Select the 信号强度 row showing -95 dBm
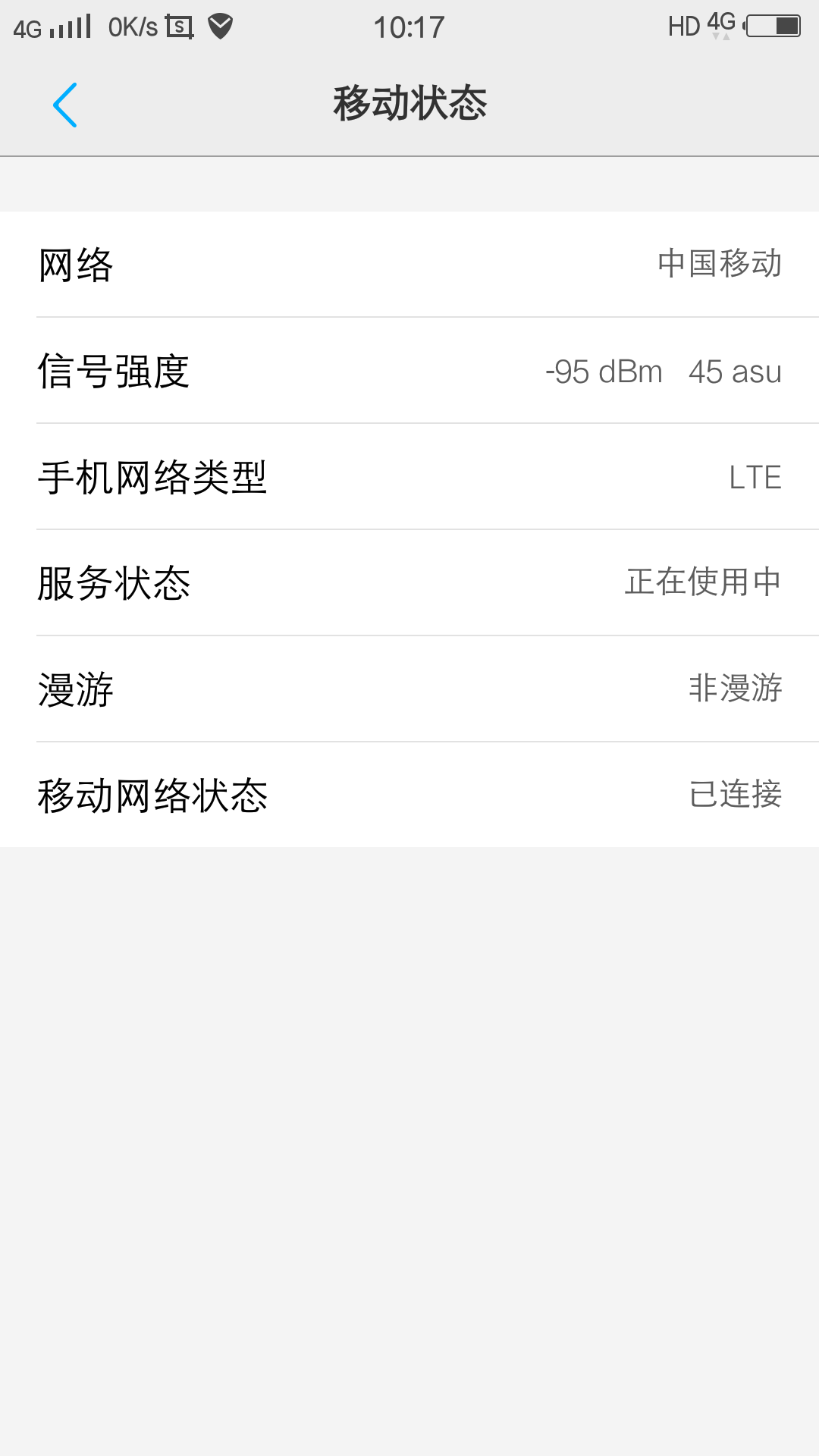This screenshot has width=819, height=1456. pyautogui.click(x=409, y=371)
